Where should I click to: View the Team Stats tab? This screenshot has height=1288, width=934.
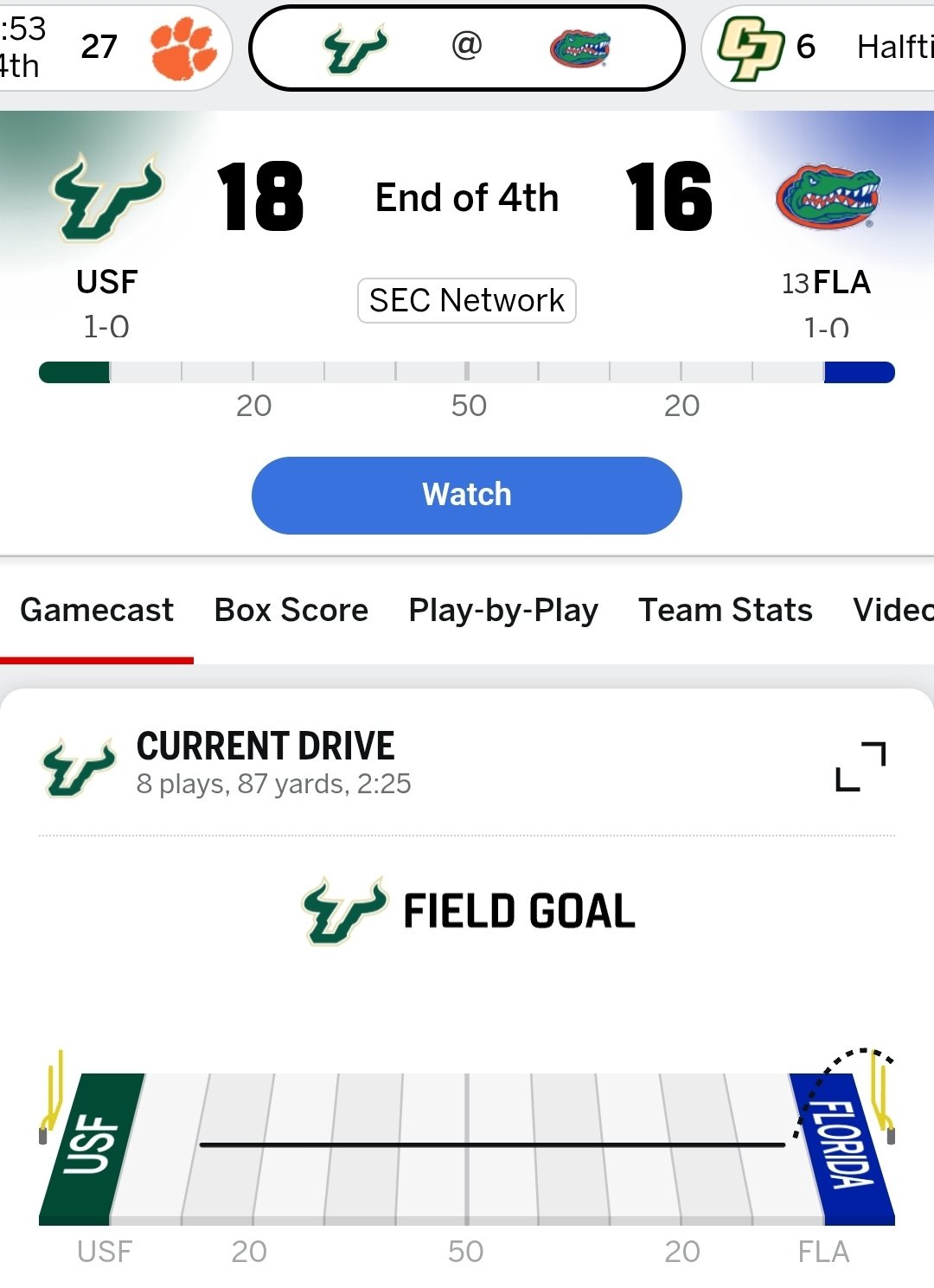725,610
